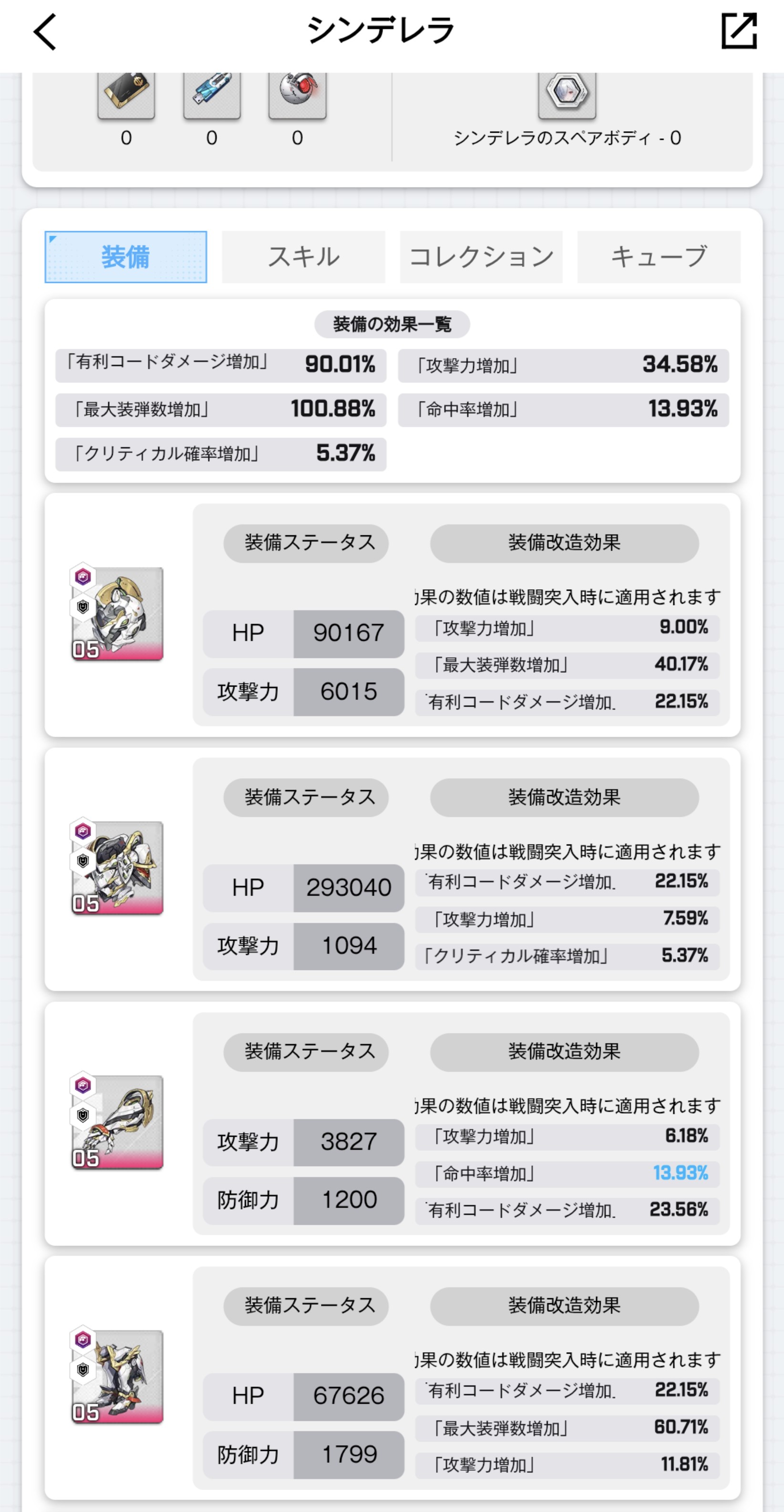
Task: Open the キューブ tab
Action: [659, 257]
